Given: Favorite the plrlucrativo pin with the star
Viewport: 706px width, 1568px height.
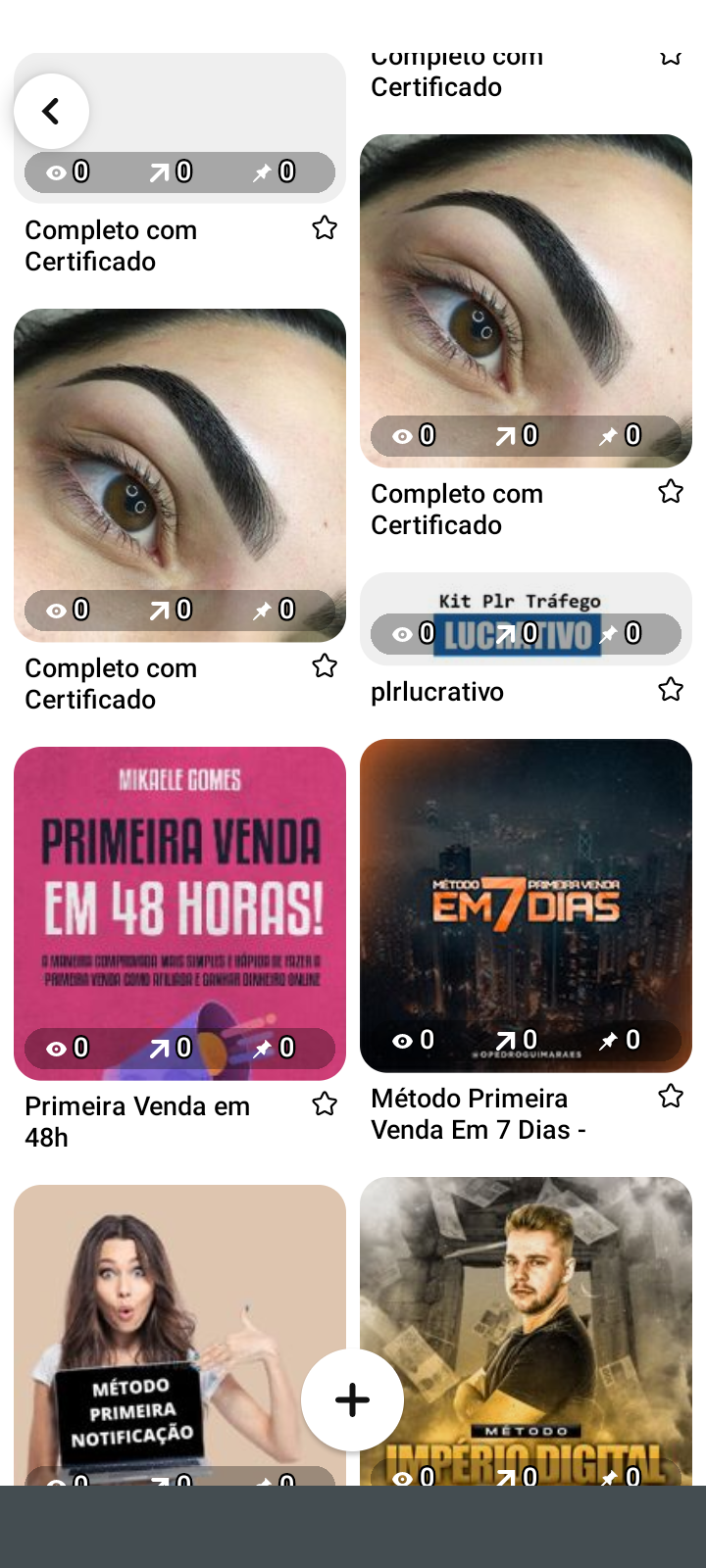Looking at the screenshot, I should [x=671, y=690].
